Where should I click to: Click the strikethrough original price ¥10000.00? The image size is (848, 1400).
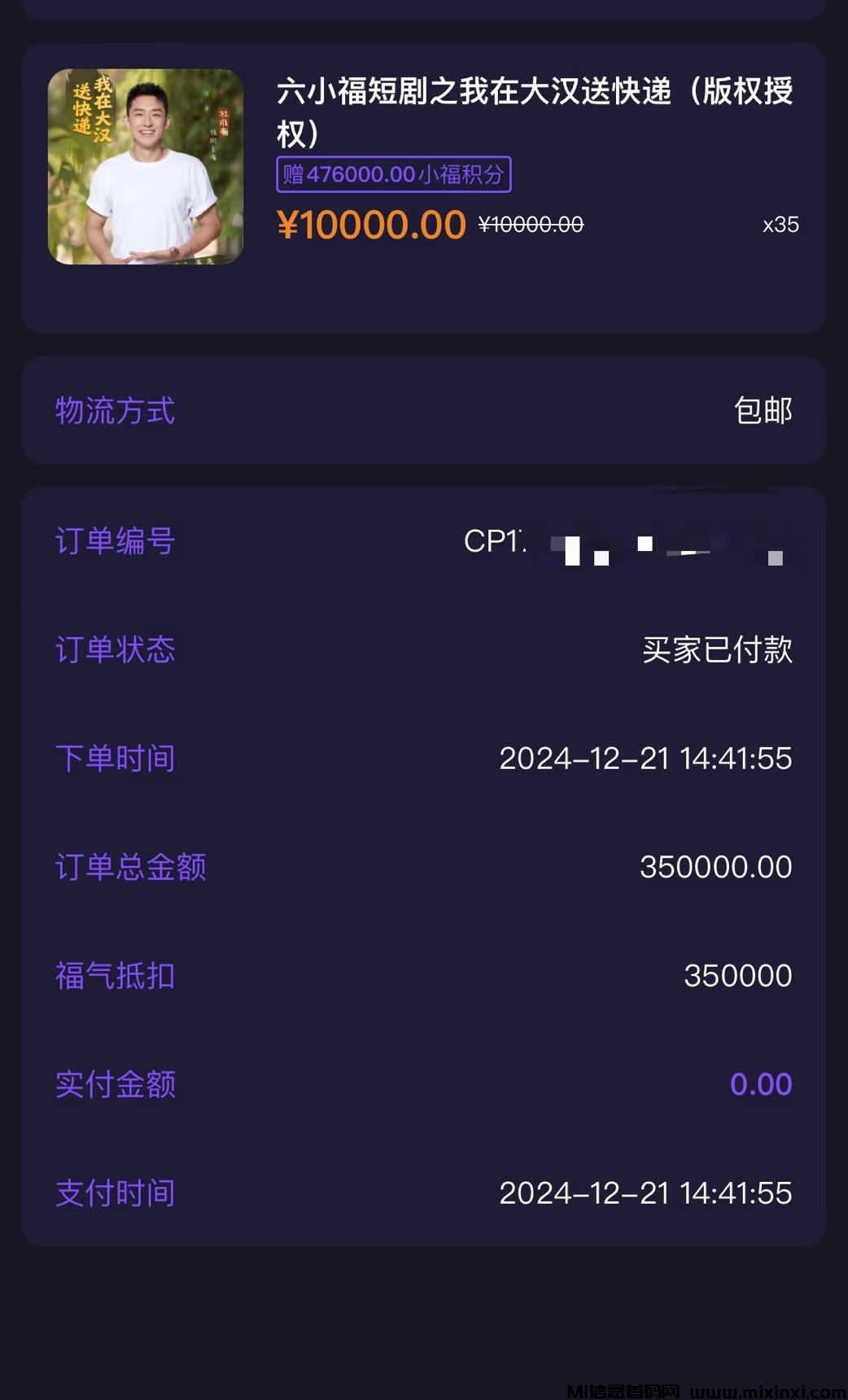(531, 225)
